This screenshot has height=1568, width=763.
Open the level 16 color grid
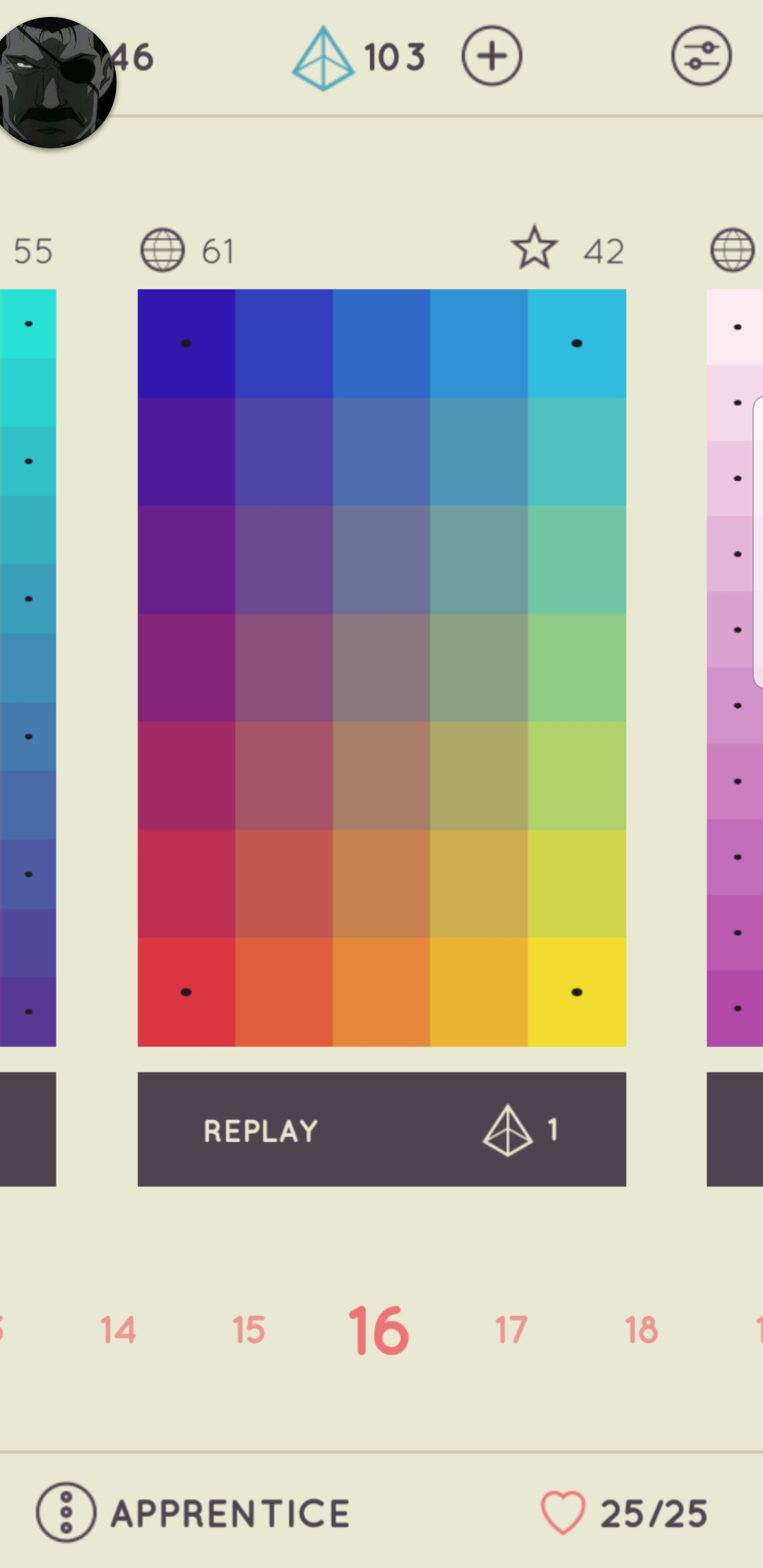(x=381, y=667)
